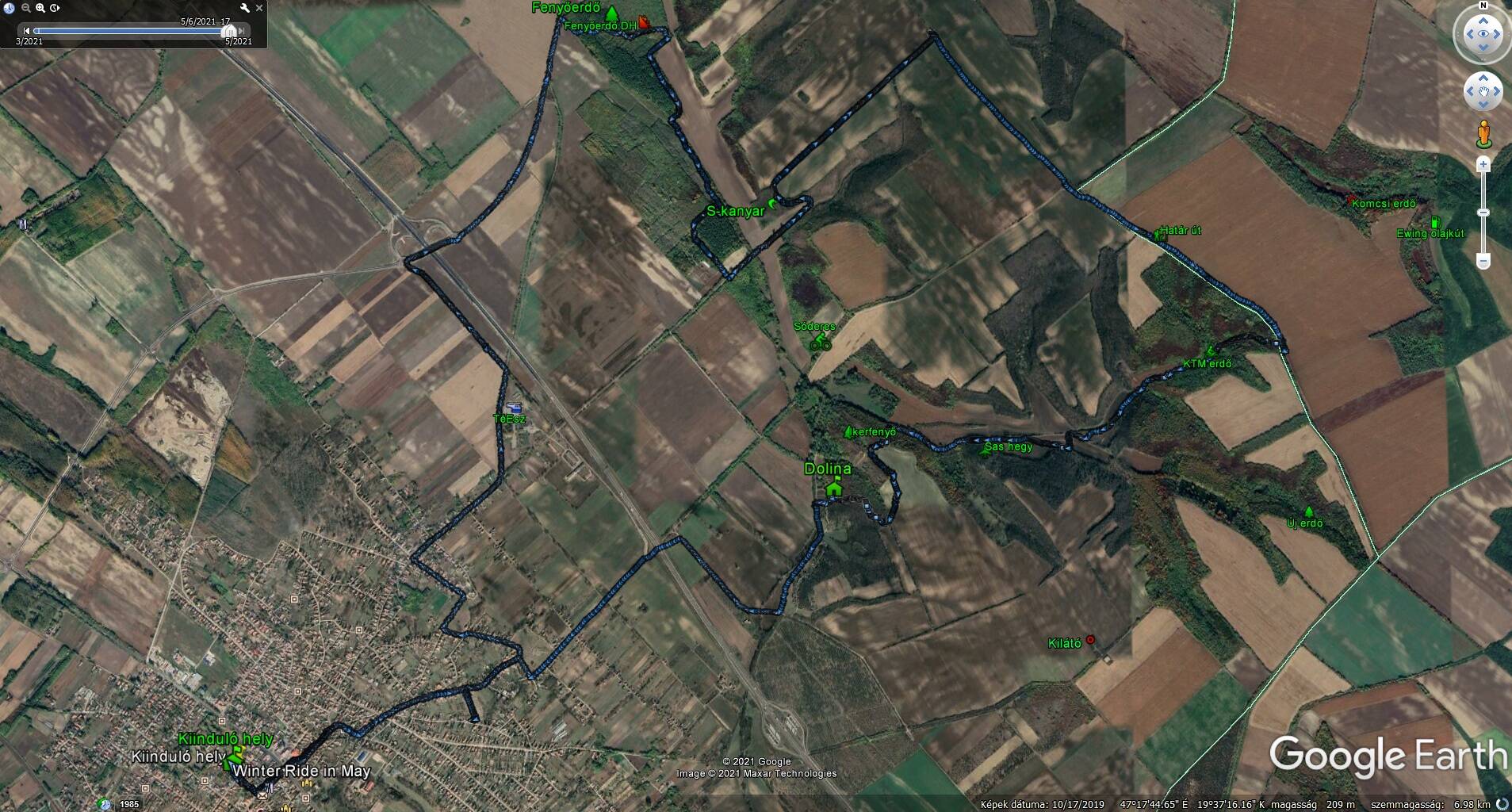Step timeline back to start
This screenshot has width=1512, height=812.
click(27, 31)
